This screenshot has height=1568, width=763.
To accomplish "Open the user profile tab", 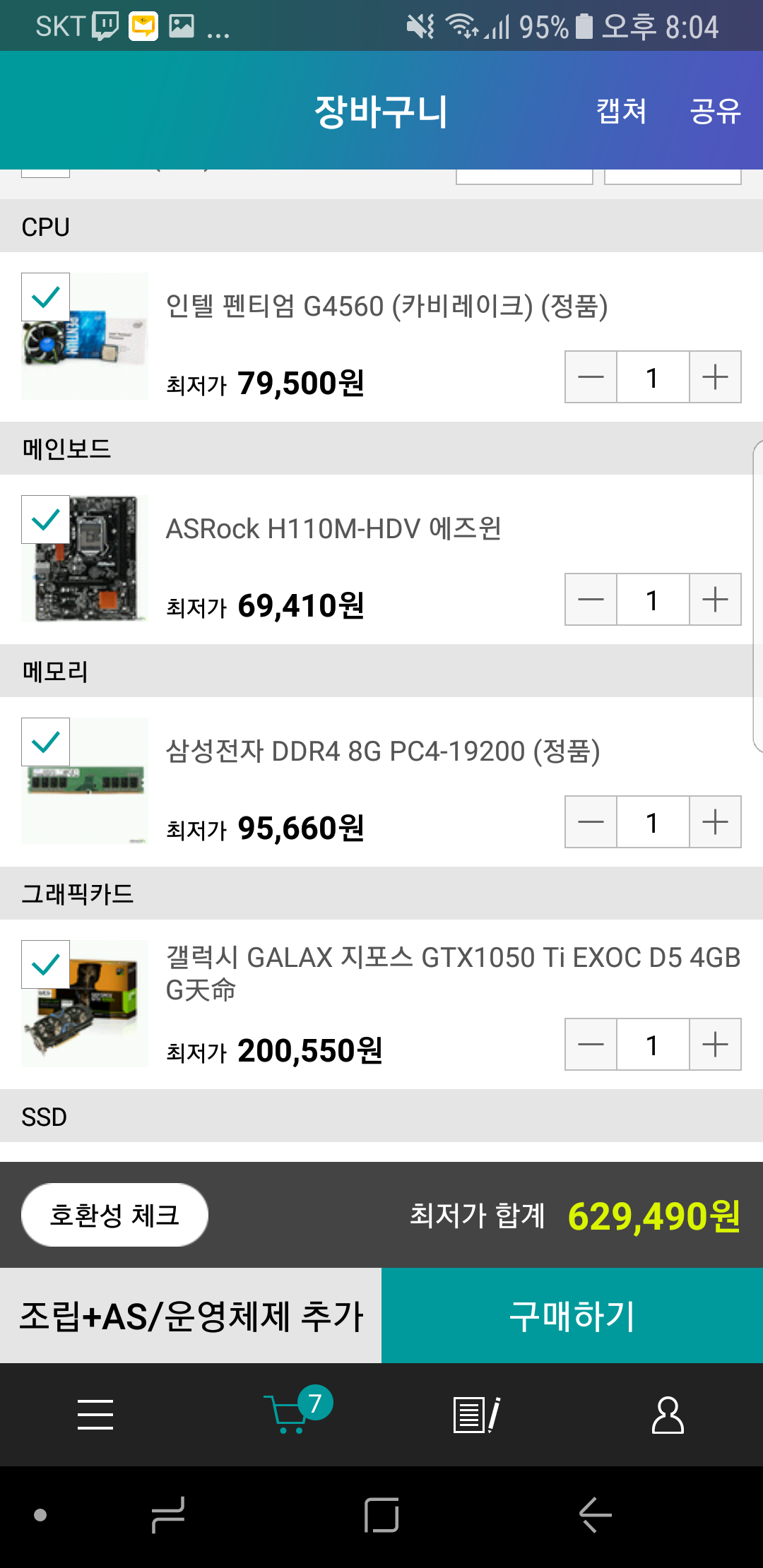I will [668, 1415].
